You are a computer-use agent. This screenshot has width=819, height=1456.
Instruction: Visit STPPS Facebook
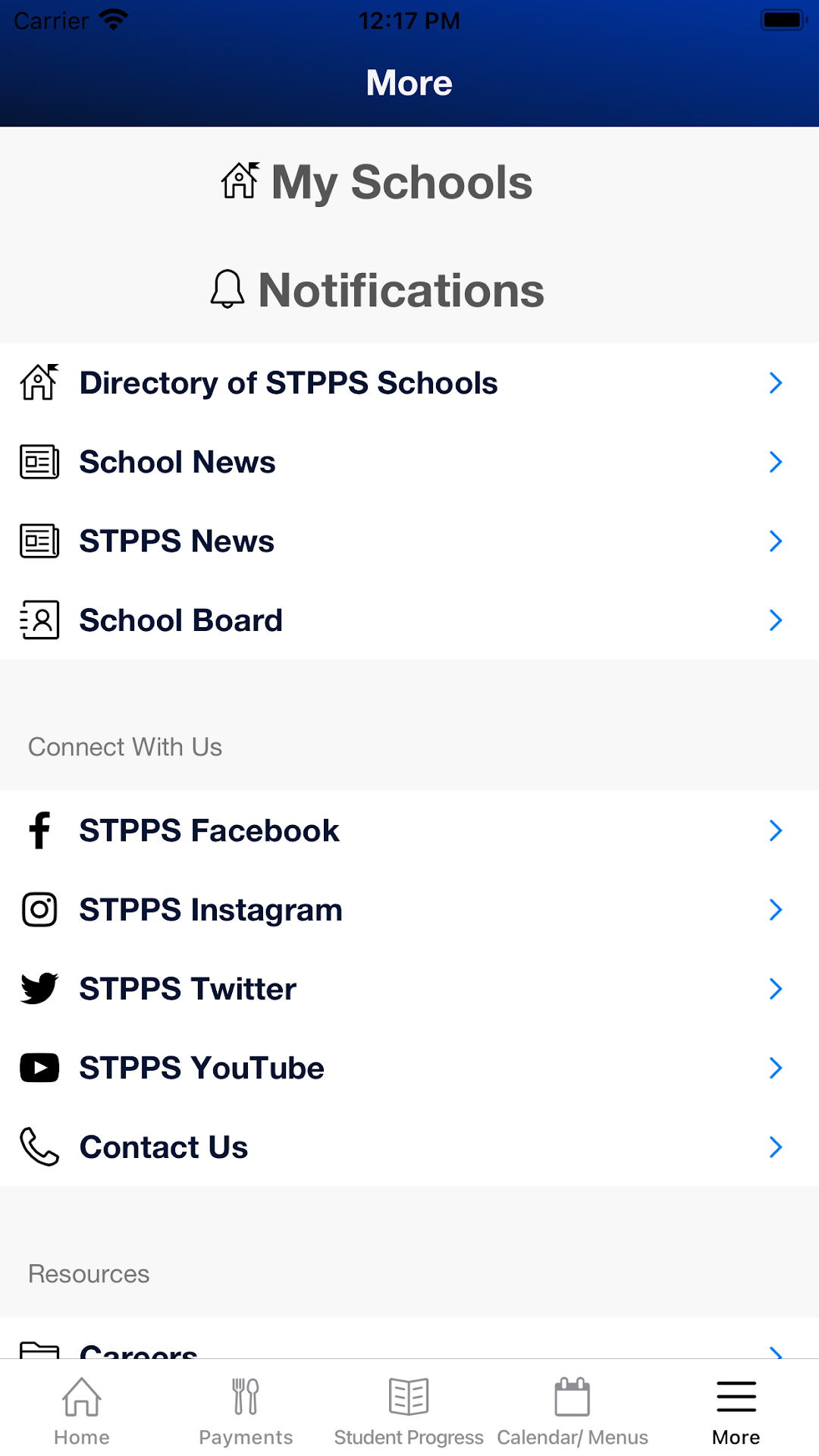409,830
